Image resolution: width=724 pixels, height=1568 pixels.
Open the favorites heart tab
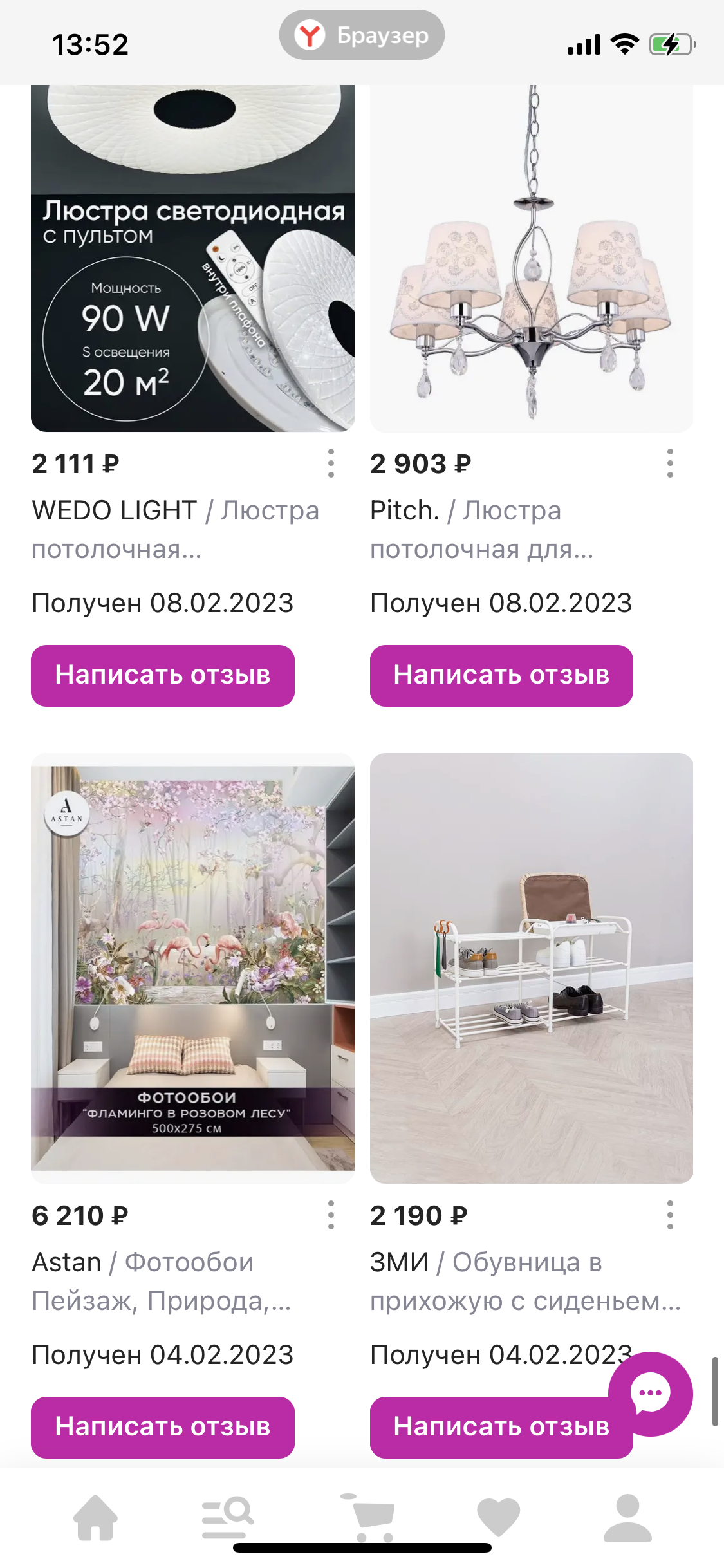click(x=498, y=1518)
